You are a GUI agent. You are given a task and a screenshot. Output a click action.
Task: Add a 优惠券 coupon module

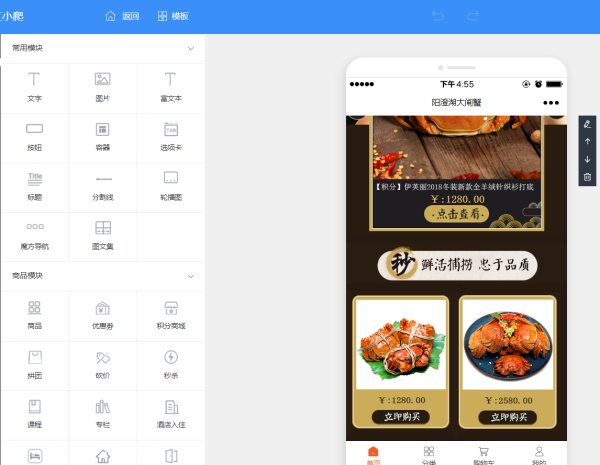(102, 315)
